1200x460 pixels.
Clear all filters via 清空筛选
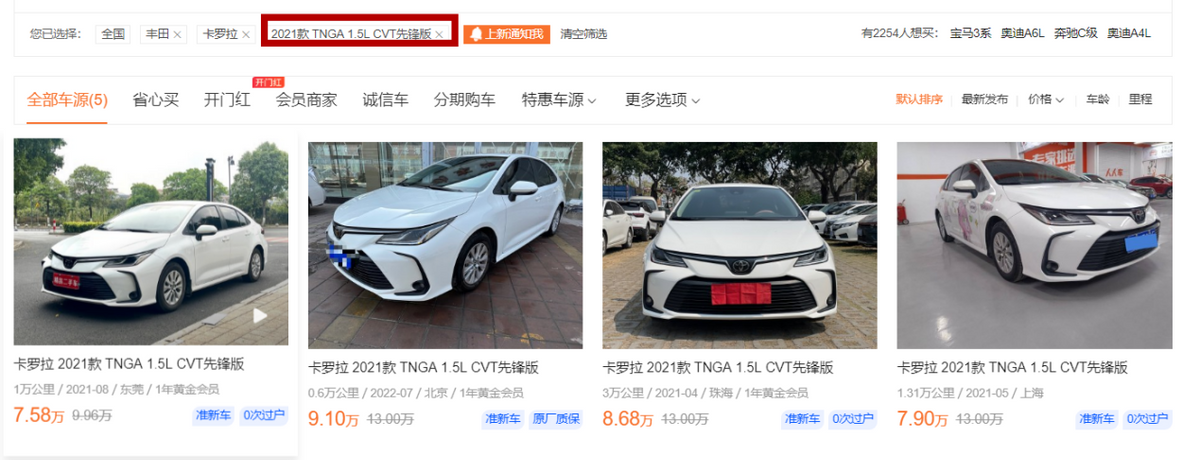click(584, 34)
